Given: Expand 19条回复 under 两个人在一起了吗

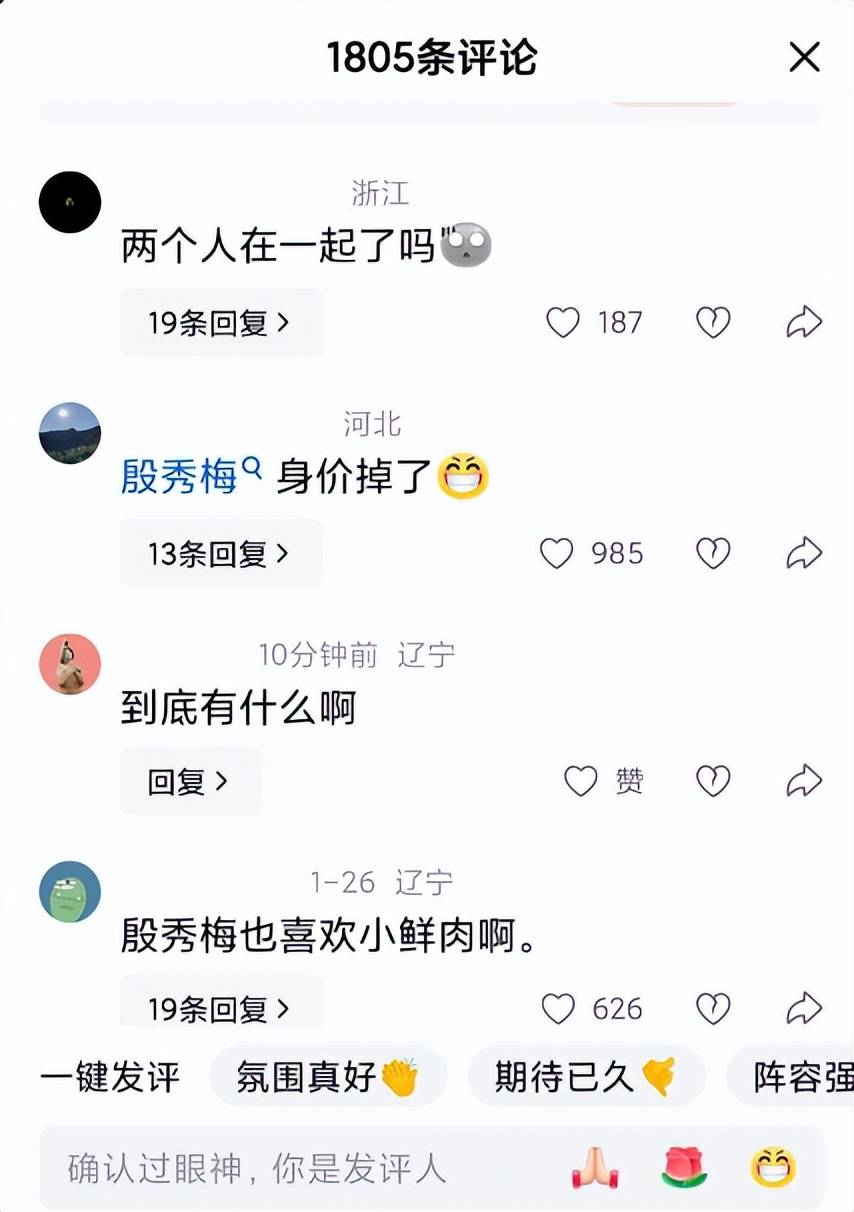Looking at the screenshot, I should coord(220,323).
